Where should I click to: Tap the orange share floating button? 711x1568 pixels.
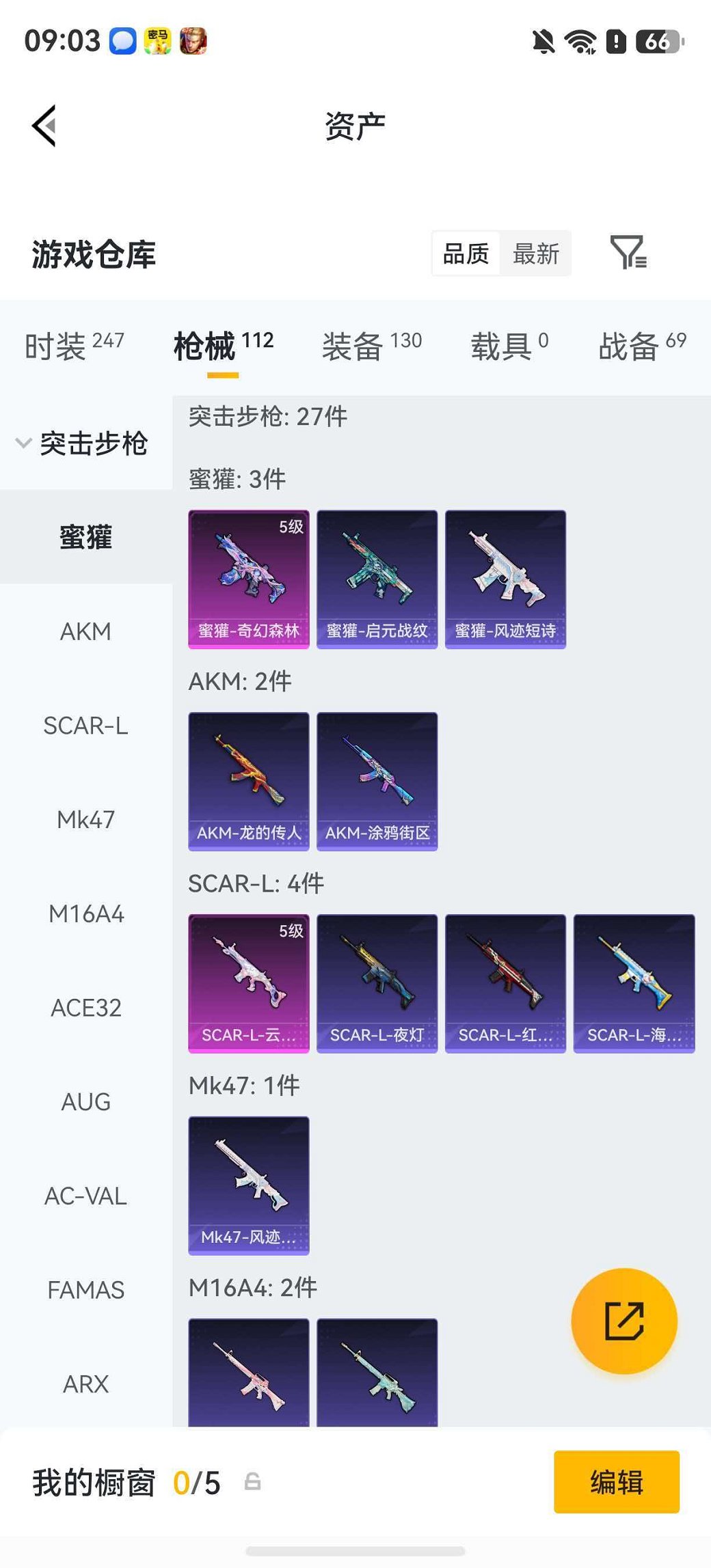tap(624, 1321)
